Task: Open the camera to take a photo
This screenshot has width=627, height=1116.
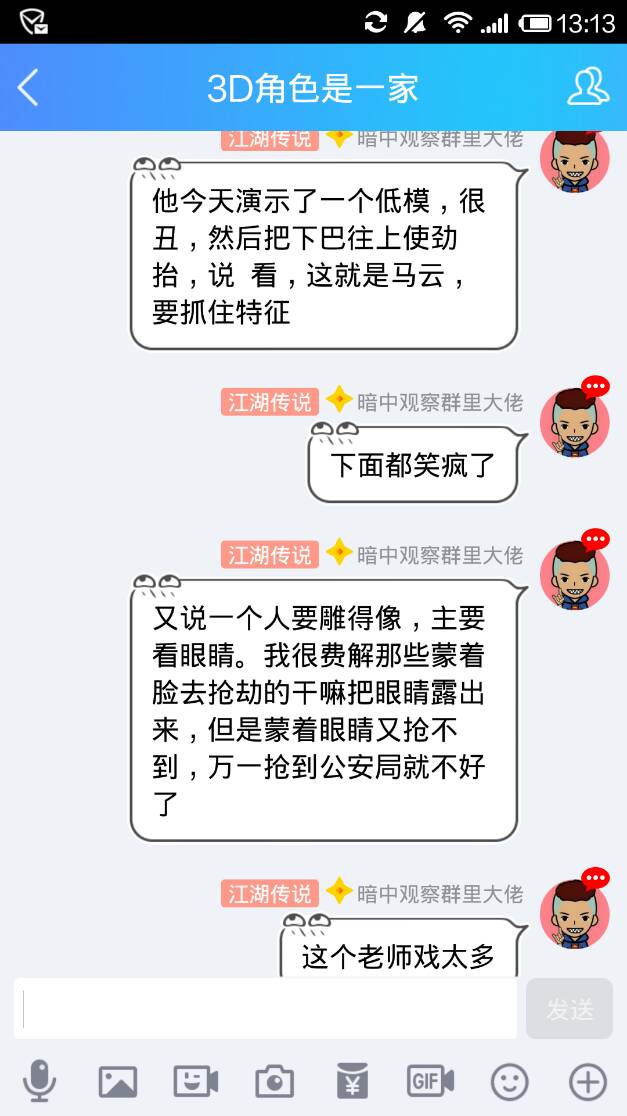Action: [274, 1080]
